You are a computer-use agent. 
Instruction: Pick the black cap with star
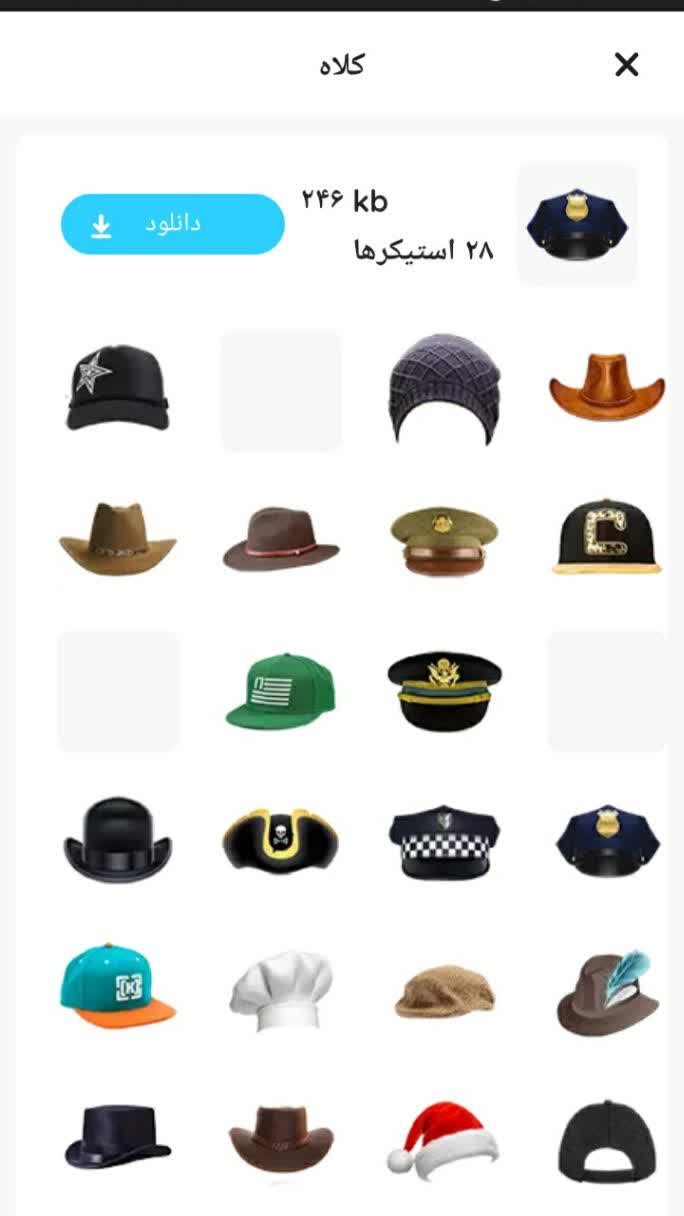(x=117, y=388)
